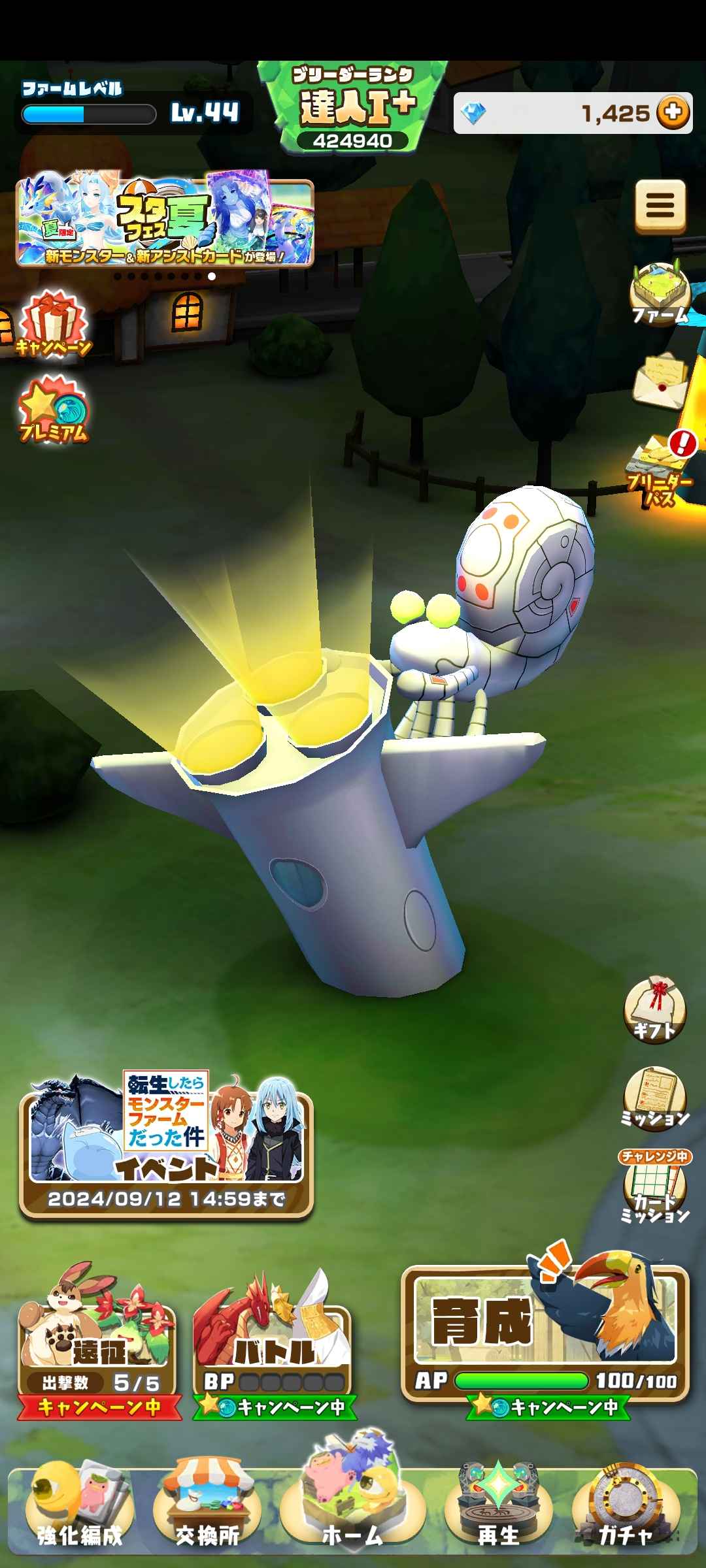Open the ミッション scroll icon
The image size is (706, 1568).
(654, 1098)
